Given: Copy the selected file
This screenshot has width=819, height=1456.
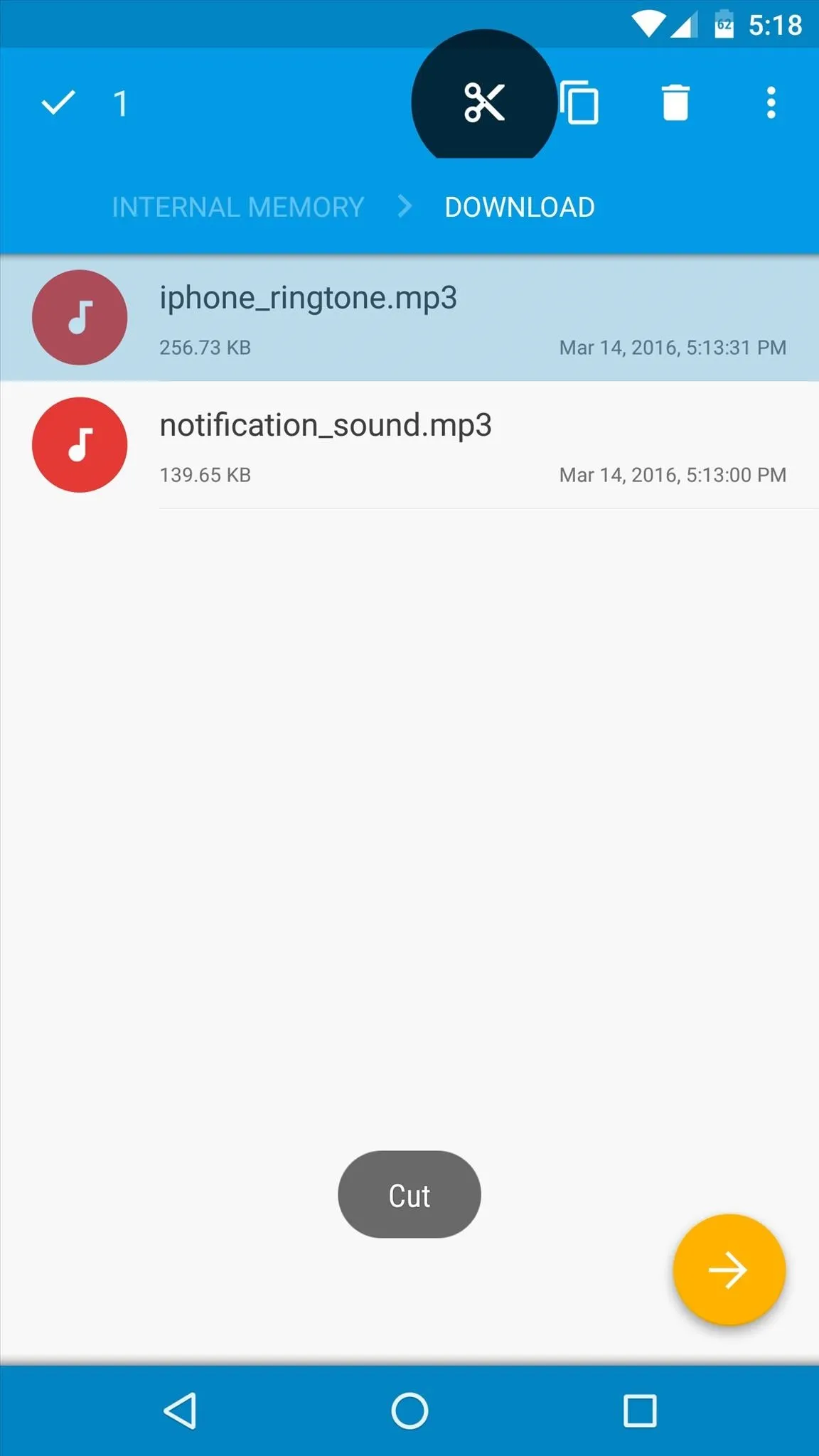Looking at the screenshot, I should [x=579, y=103].
